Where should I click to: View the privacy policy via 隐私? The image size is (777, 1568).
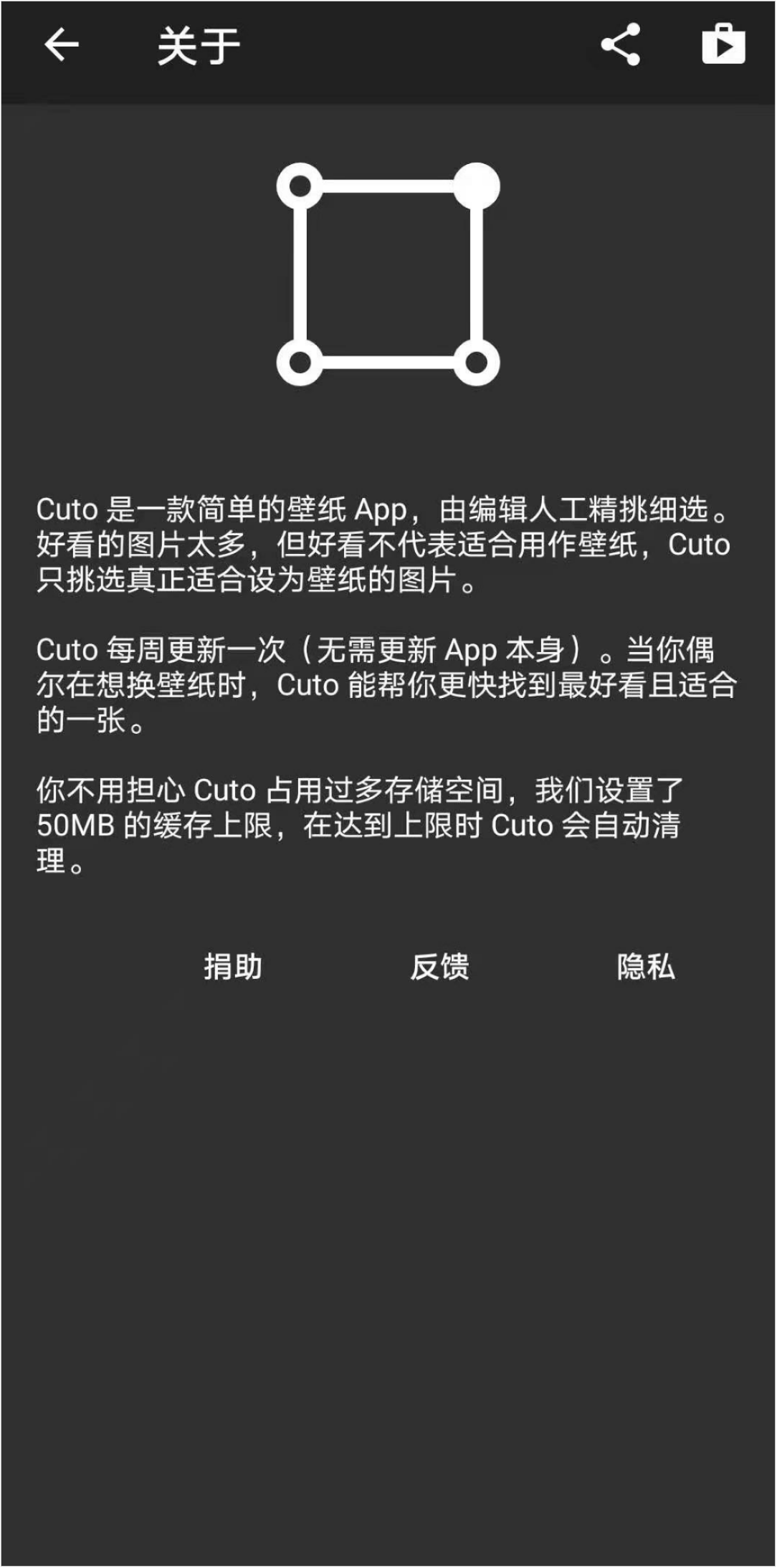(644, 967)
